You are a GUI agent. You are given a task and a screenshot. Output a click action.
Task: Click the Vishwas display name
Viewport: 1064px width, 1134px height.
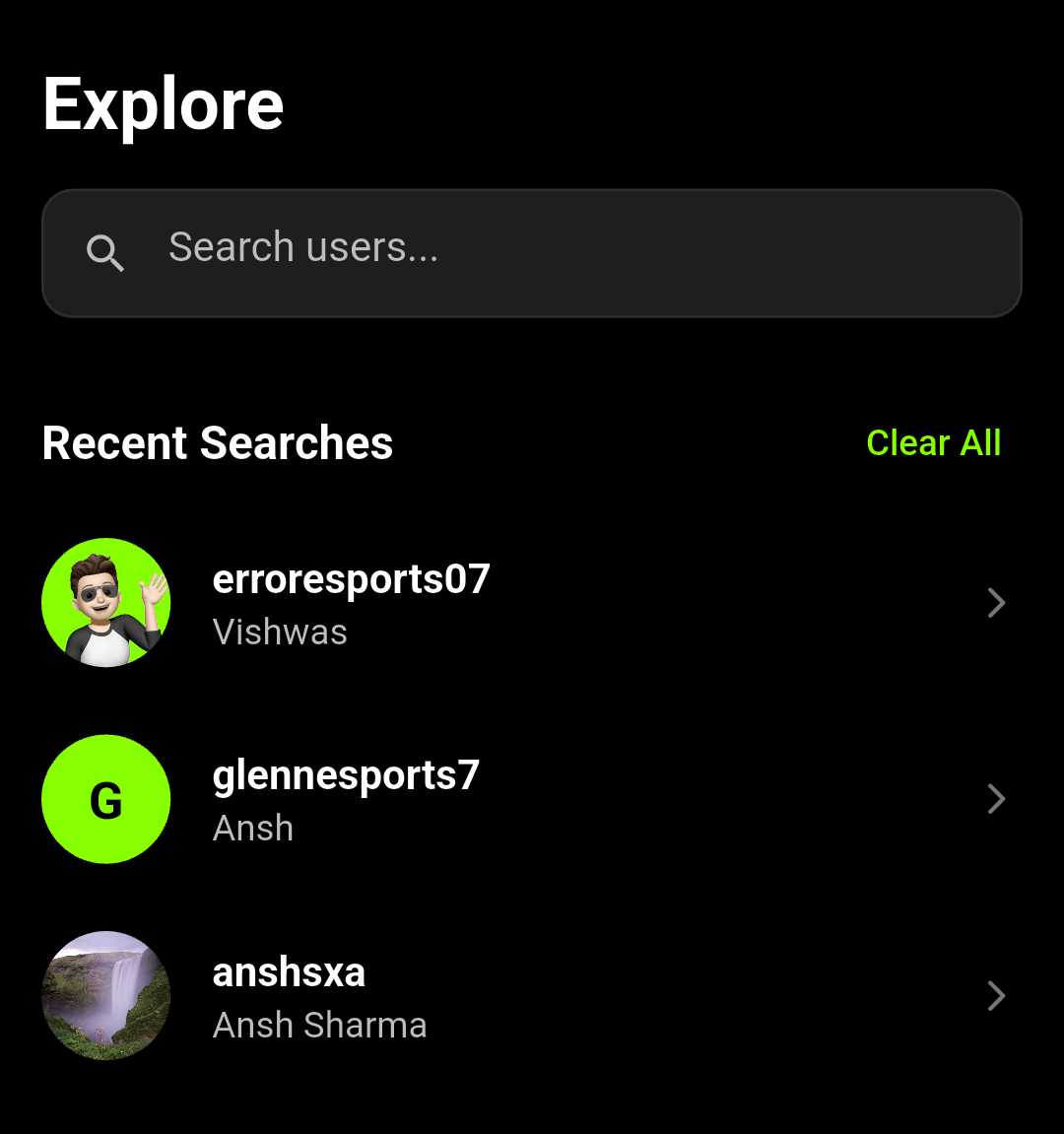(x=280, y=632)
